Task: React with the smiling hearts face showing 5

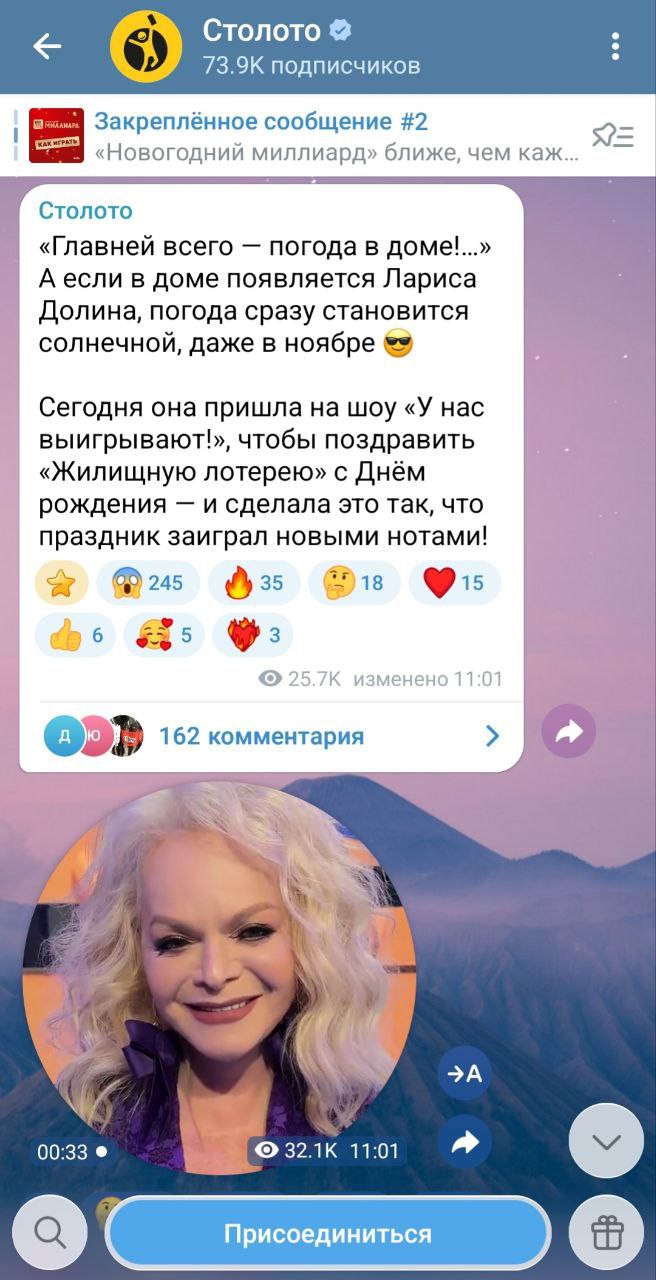Action: point(164,635)
